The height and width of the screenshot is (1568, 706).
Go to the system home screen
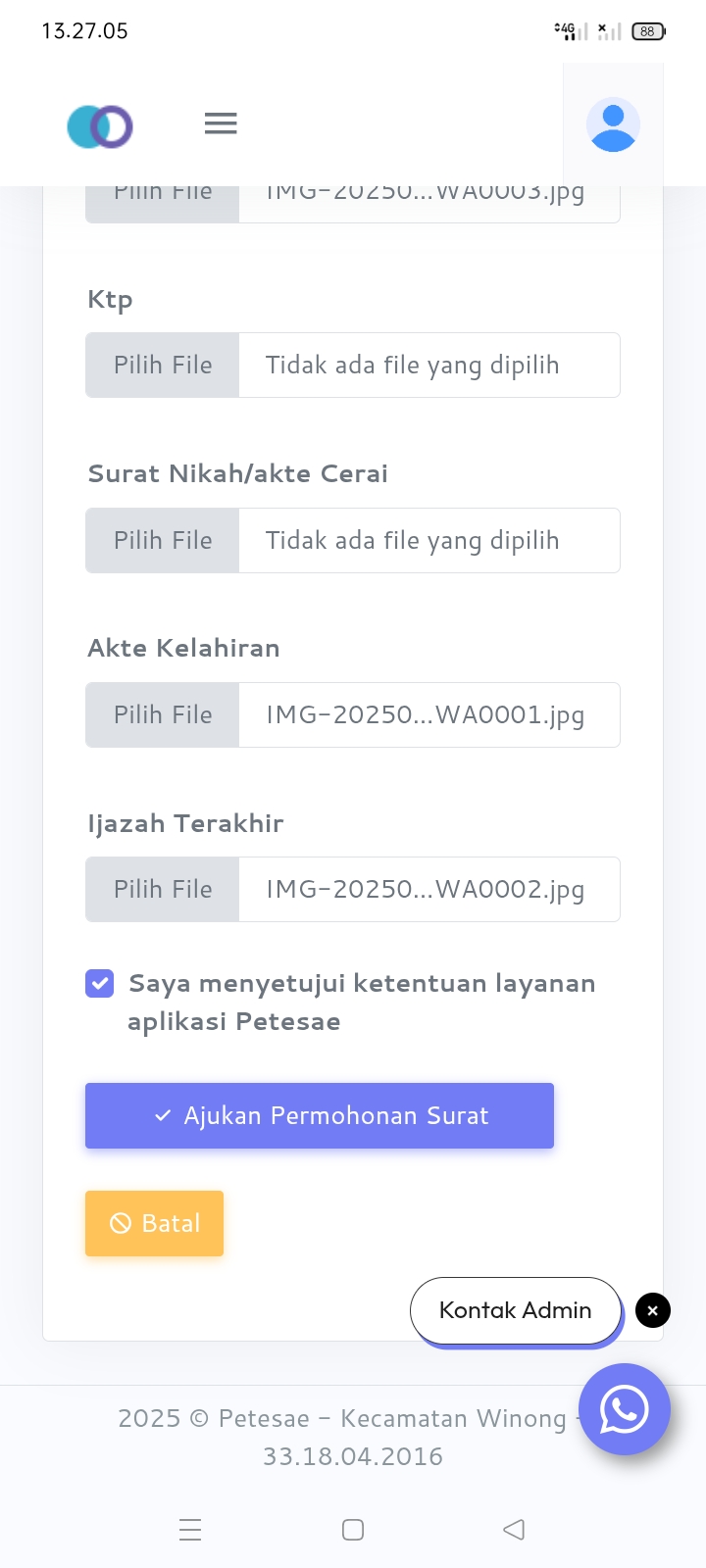coord(353,1529)
